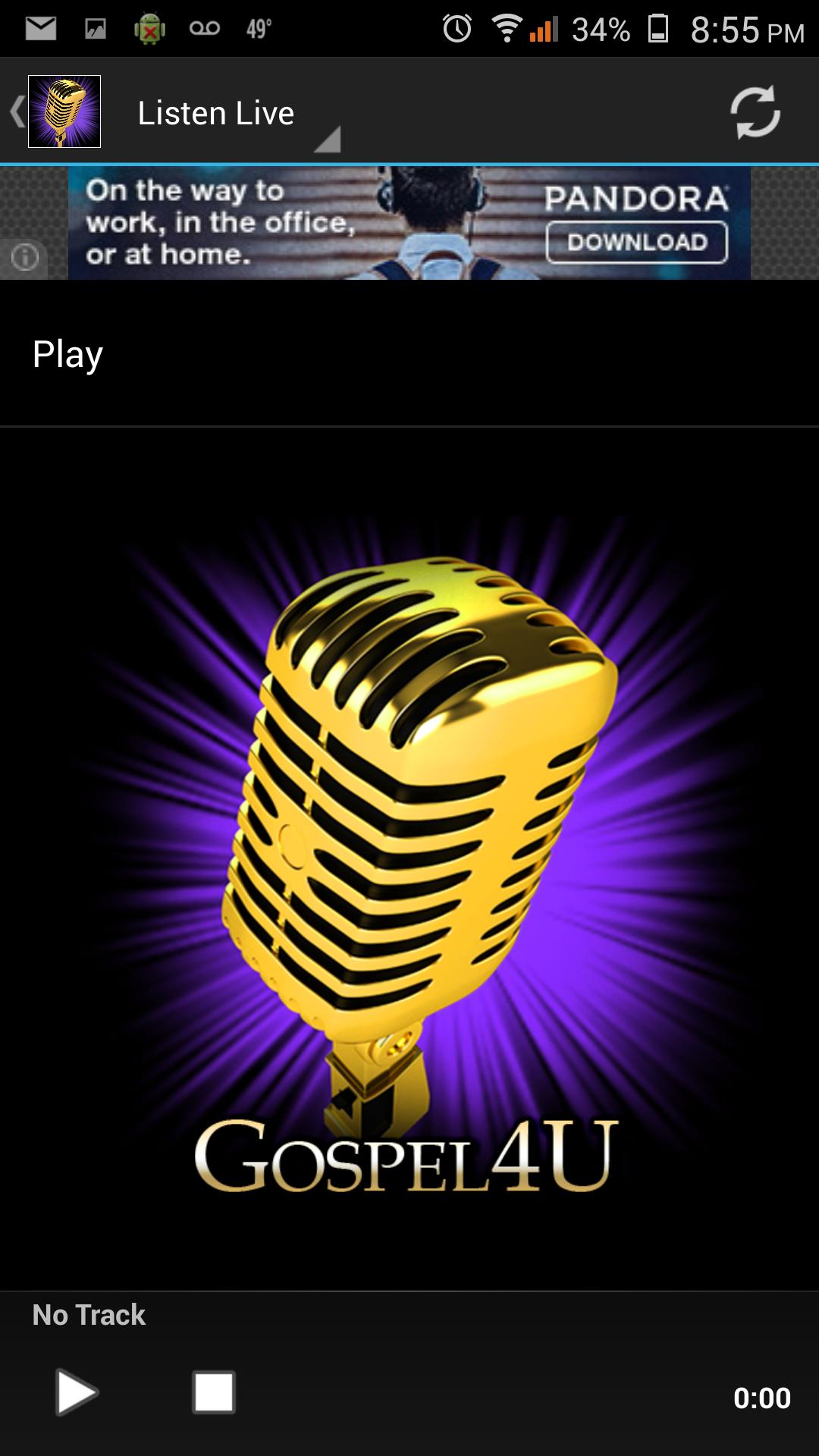Tap the Play list entry
The image size is (819, 1456).
66,352
